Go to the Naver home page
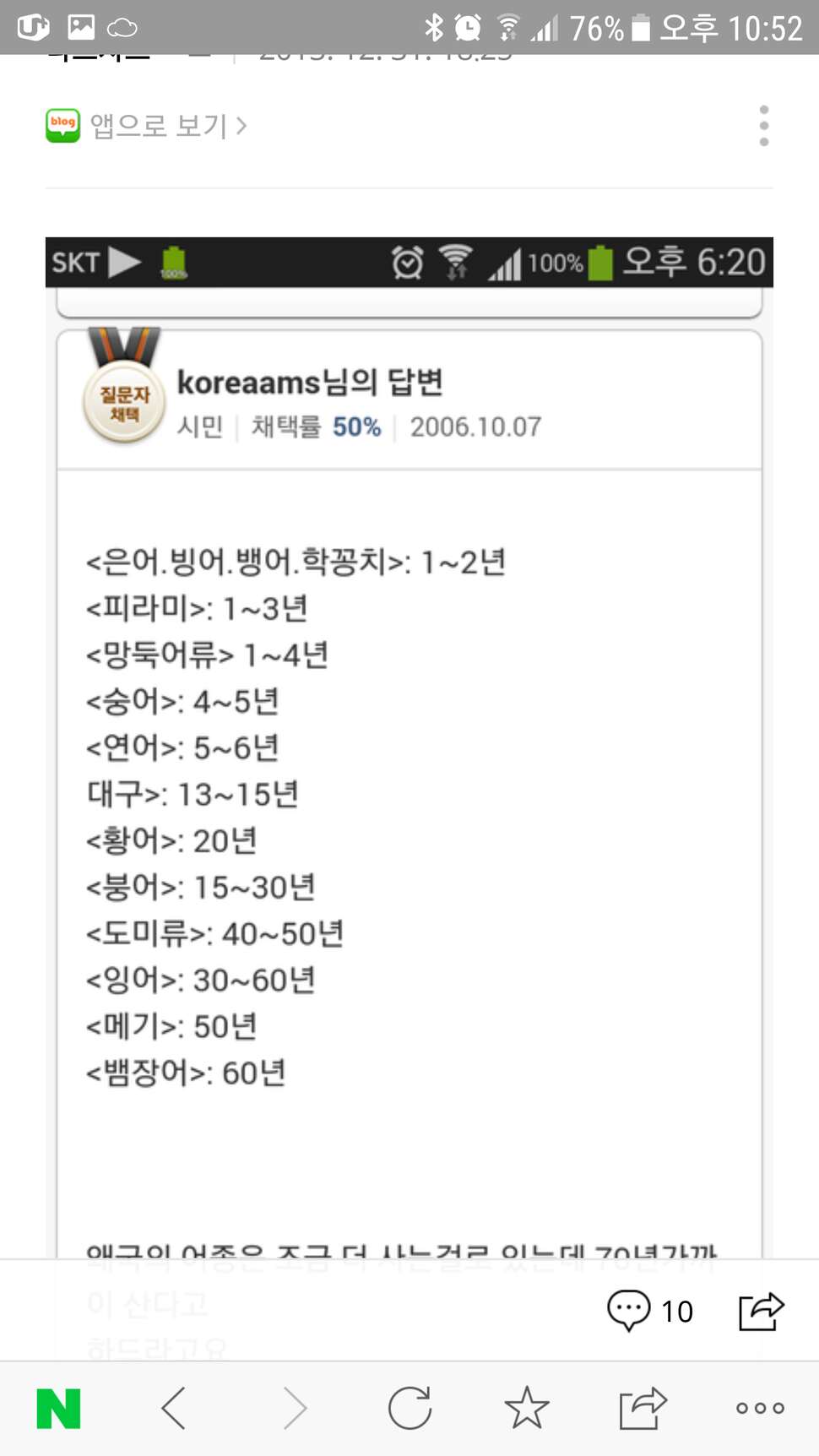819x1456 pixels. coord(59,1408)
